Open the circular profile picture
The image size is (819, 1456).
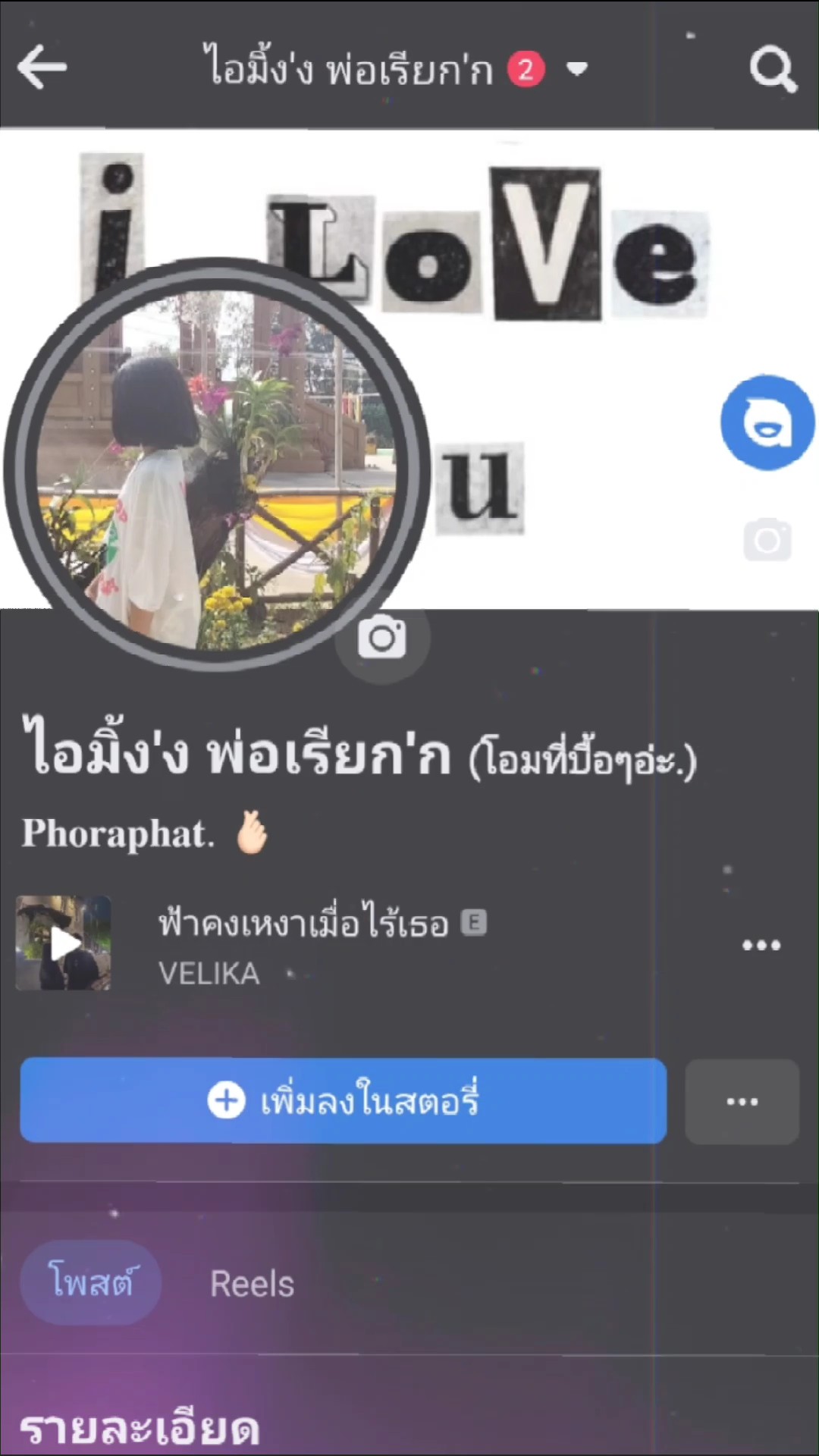[x=217, y=464]
